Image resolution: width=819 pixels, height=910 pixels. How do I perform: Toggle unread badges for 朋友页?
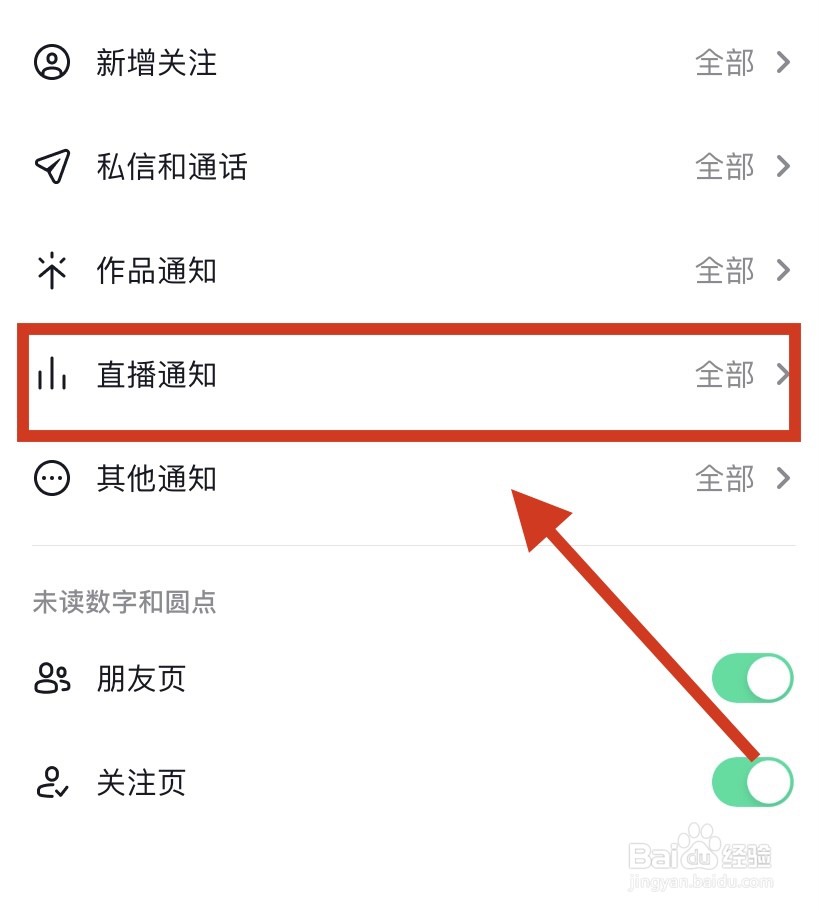point(751,678)
